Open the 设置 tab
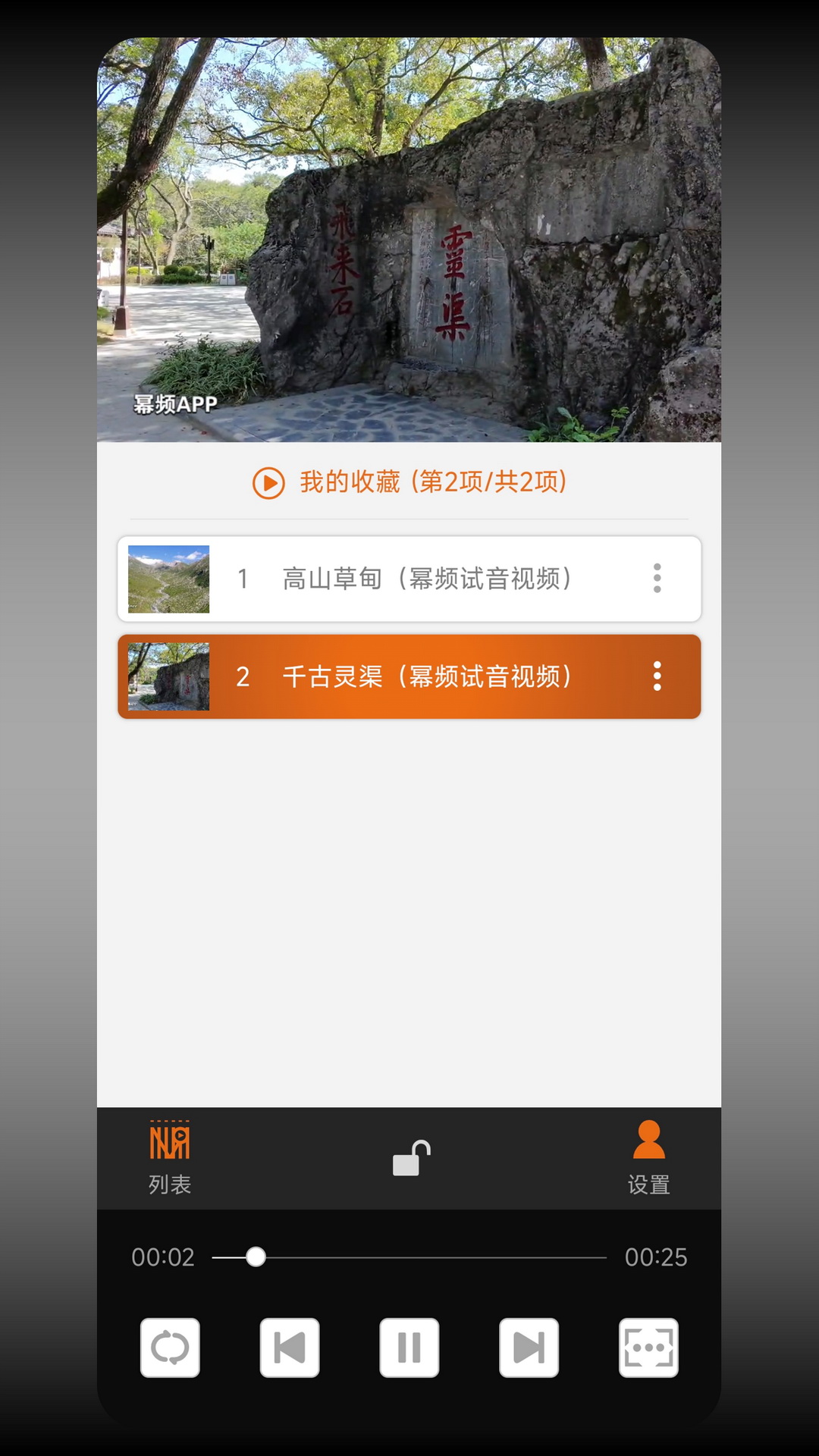 point(648,1158)
